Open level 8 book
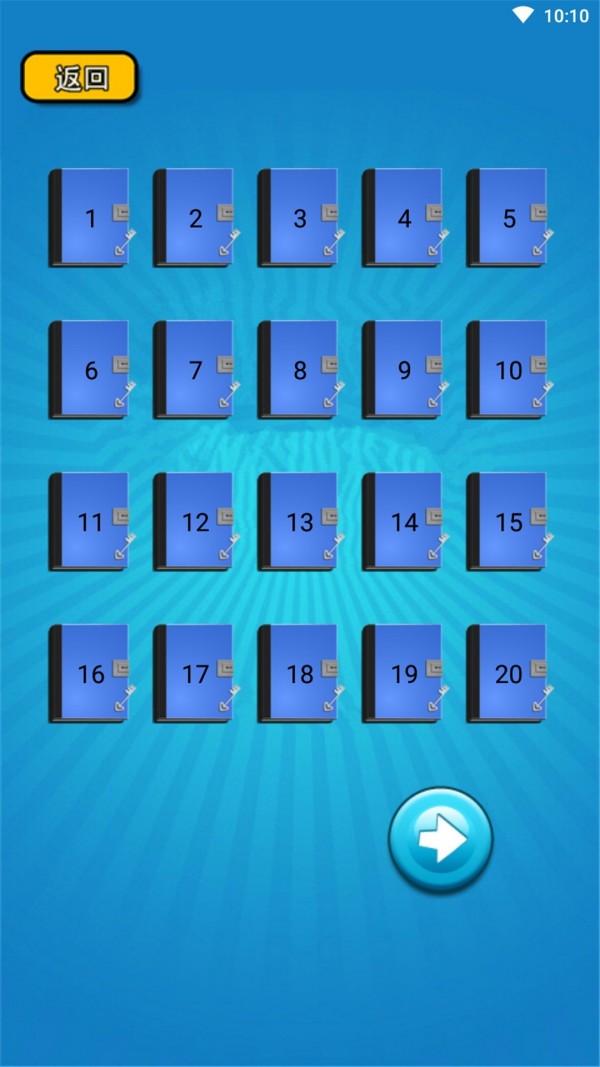Image resolution: width=600 pixels, height=1067 pixels. click(x=300, y=370)
